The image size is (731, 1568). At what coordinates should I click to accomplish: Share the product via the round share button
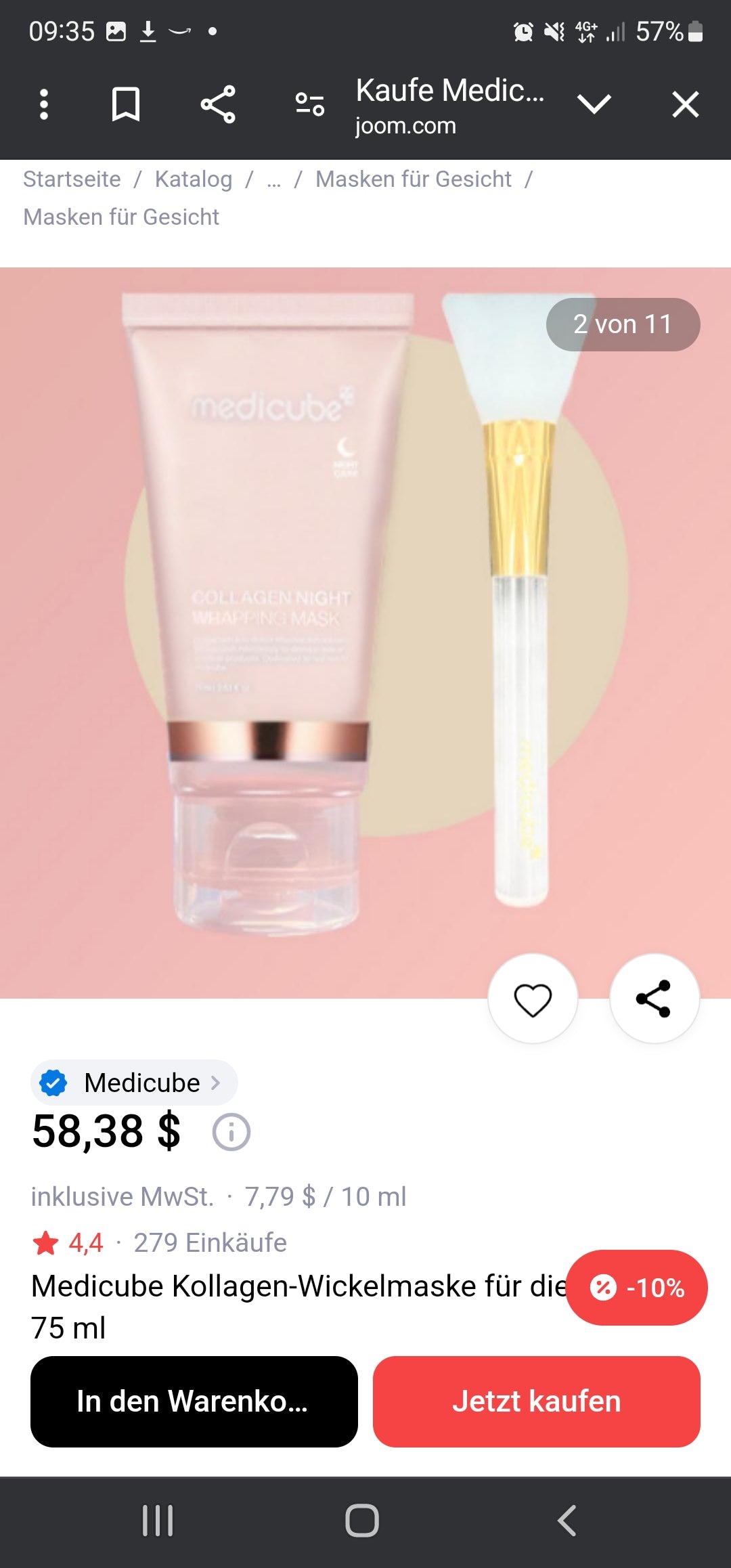pos(654,999)
